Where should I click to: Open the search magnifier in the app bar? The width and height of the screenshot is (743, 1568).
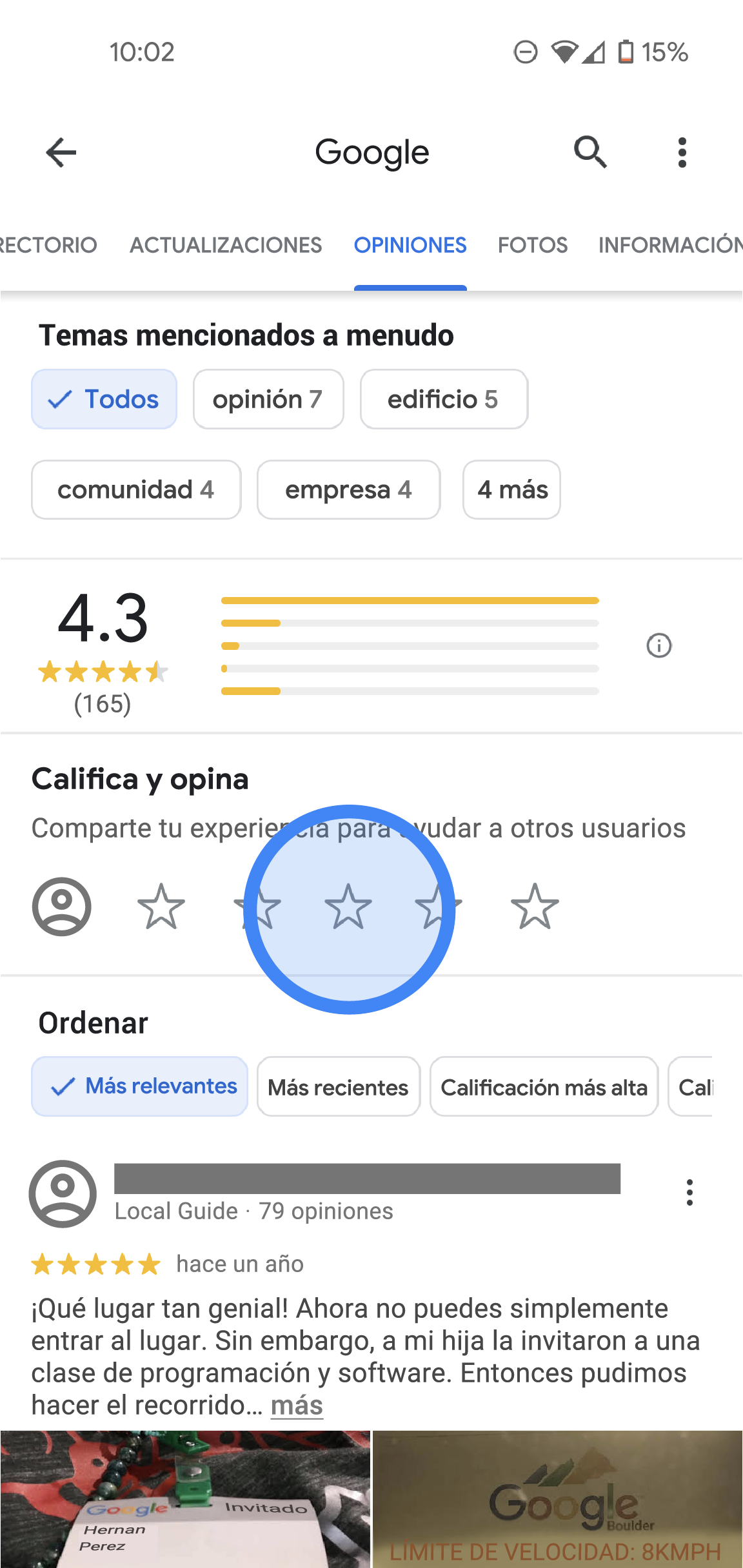coord(590,153)
